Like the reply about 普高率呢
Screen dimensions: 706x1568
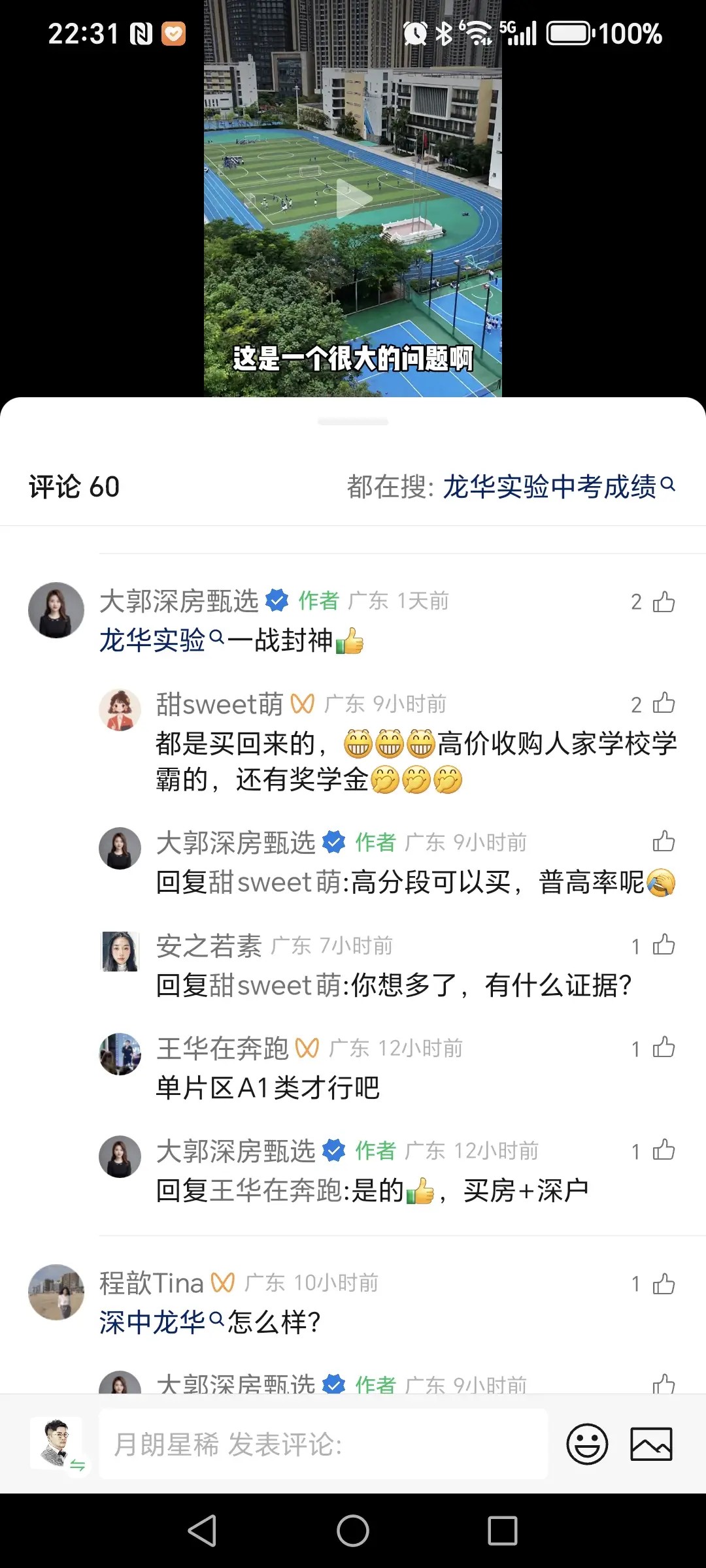(x=664, y=841)
